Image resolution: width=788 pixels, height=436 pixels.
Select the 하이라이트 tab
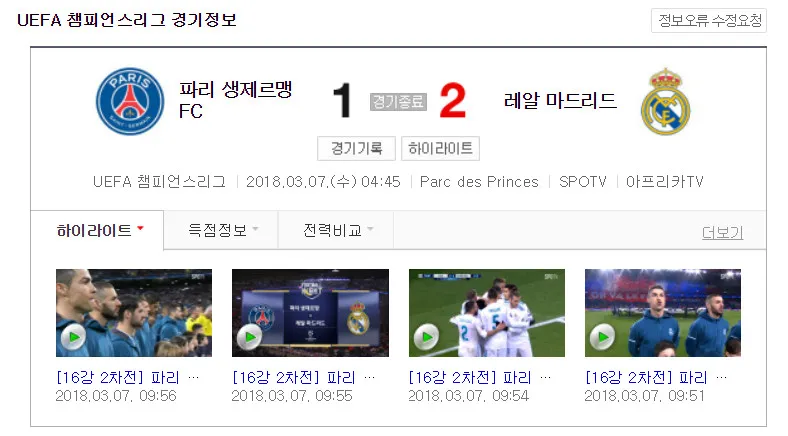tap(99, 230)
